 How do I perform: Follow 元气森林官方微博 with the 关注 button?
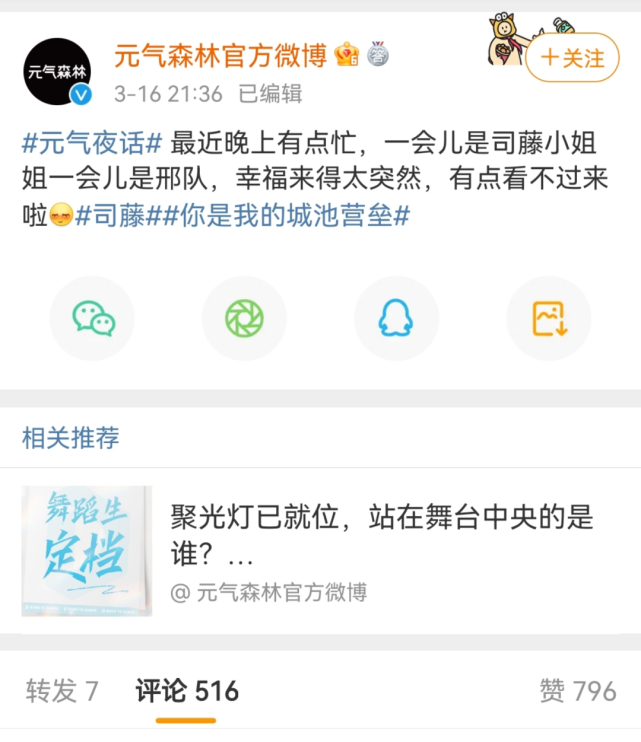573,58
